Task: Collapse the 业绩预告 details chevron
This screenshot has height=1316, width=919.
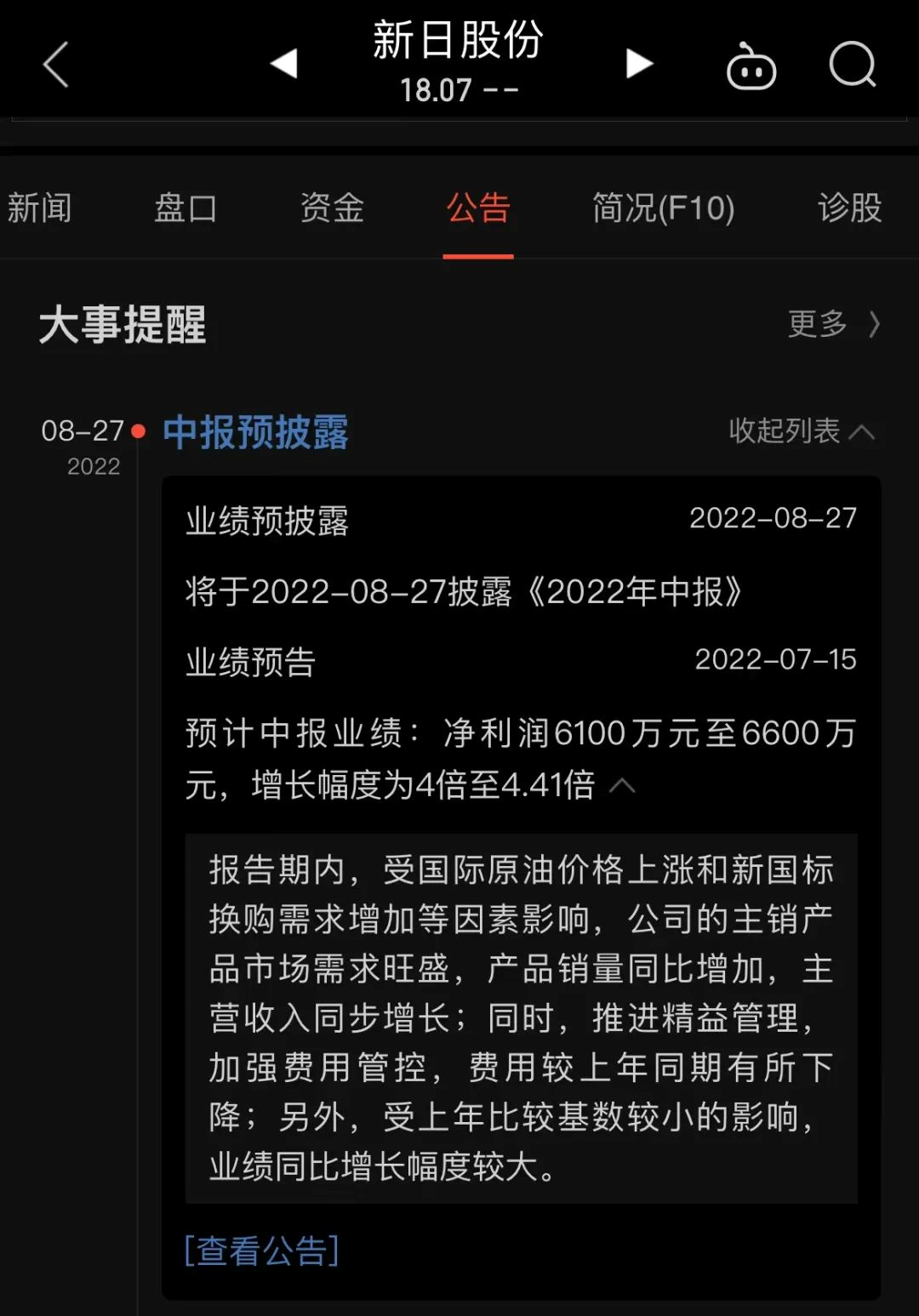Action: 622,785
